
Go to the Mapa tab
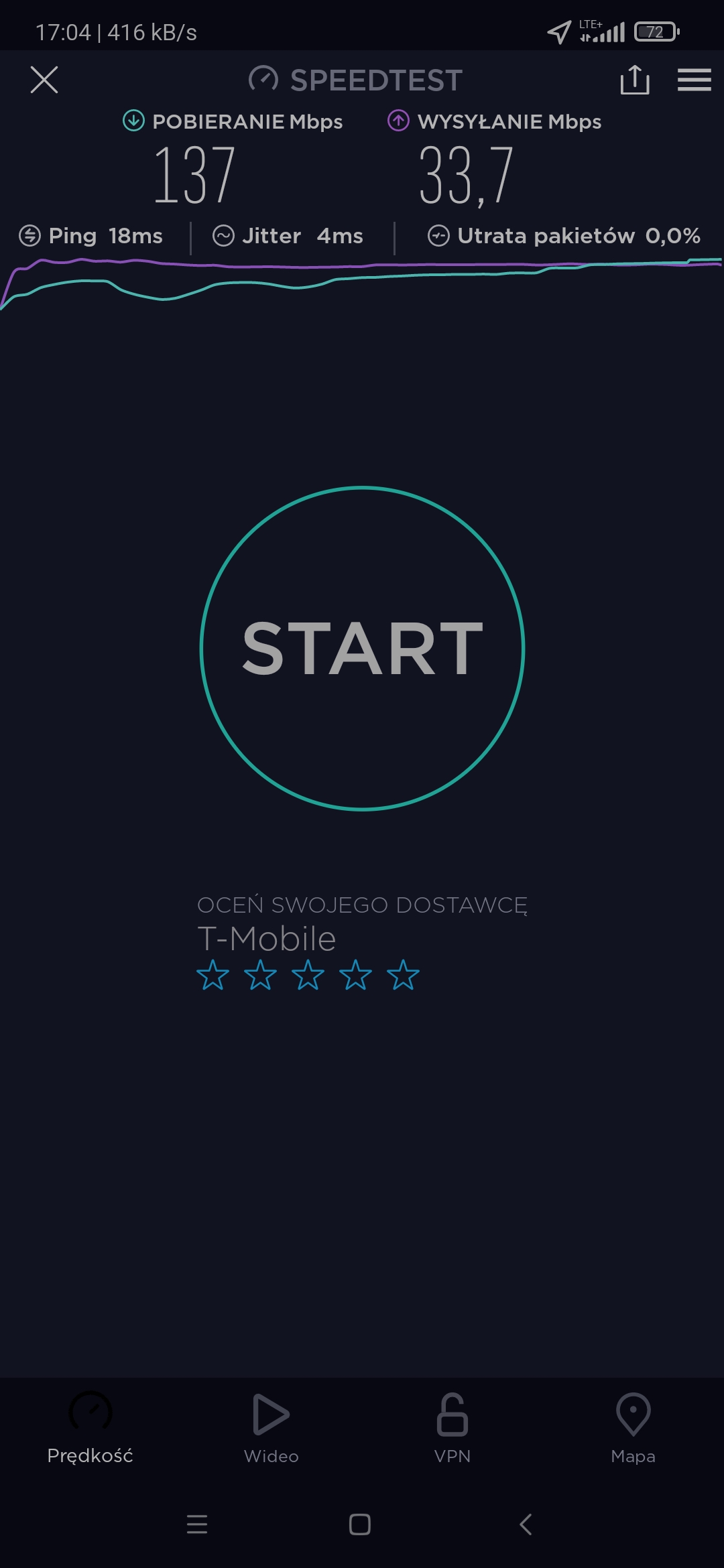(633, 1427)
